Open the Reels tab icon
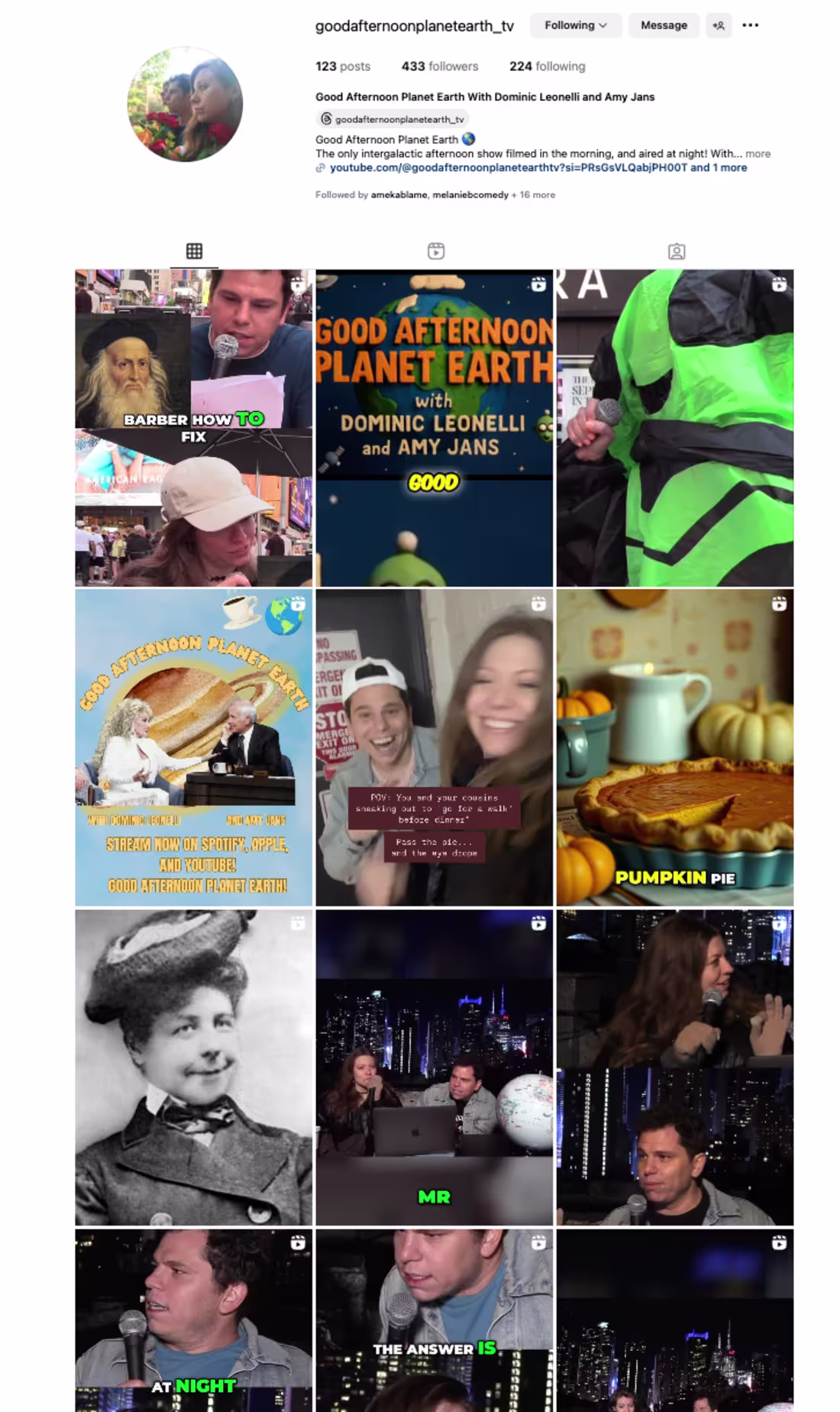Image resolution: width=840 pixels, height=1412 pixels. point(435,250)
